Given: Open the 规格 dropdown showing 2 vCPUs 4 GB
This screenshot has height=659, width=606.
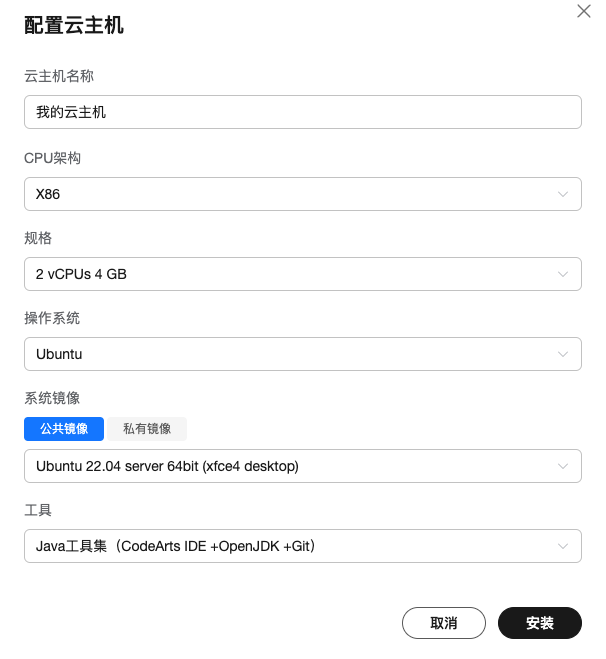Looking at the screenshot, I should [x=302, y=274].
